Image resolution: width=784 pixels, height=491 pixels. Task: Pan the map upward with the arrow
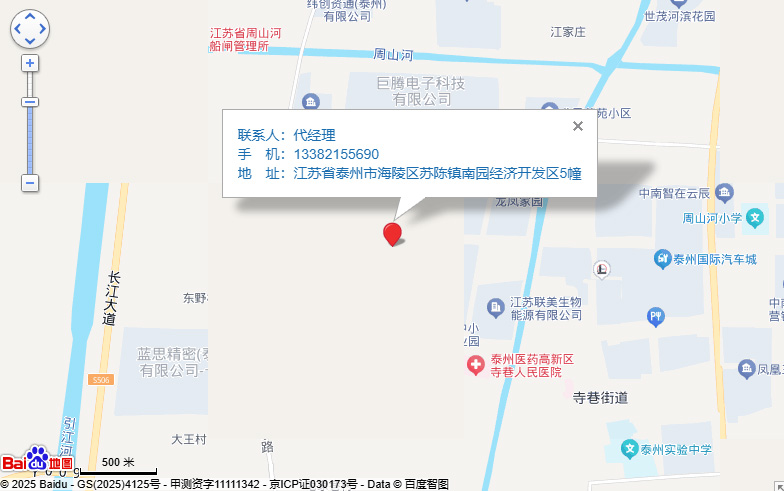30,17
